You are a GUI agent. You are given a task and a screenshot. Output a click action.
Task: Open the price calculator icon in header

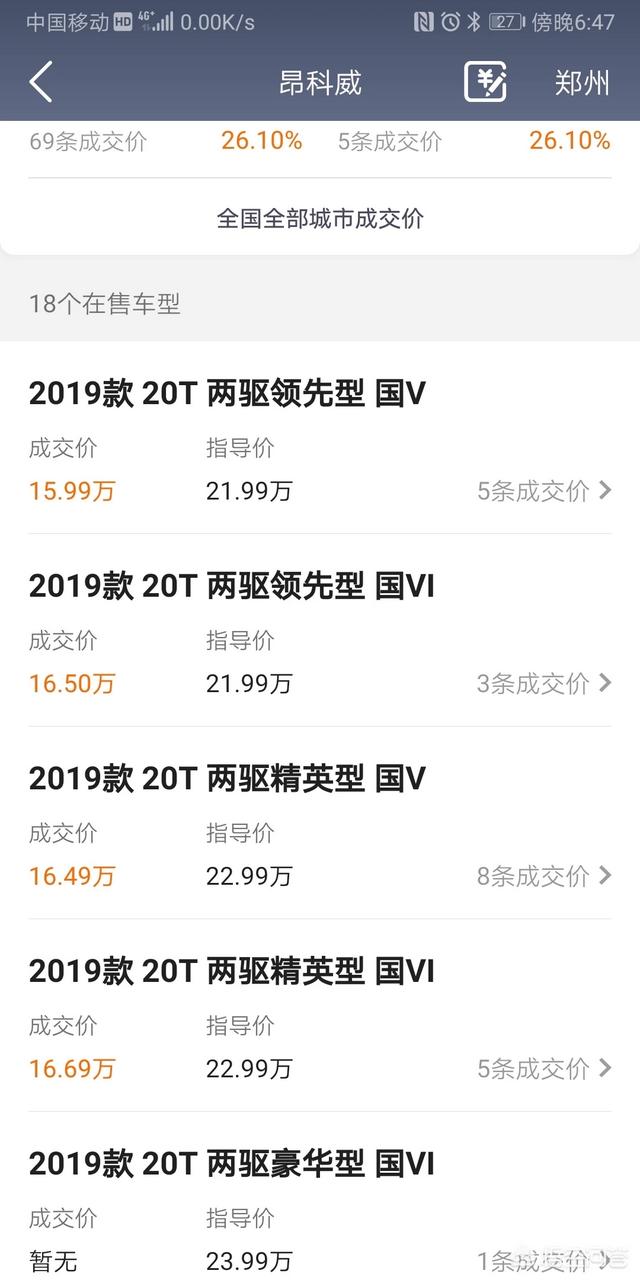click(485, 82)
